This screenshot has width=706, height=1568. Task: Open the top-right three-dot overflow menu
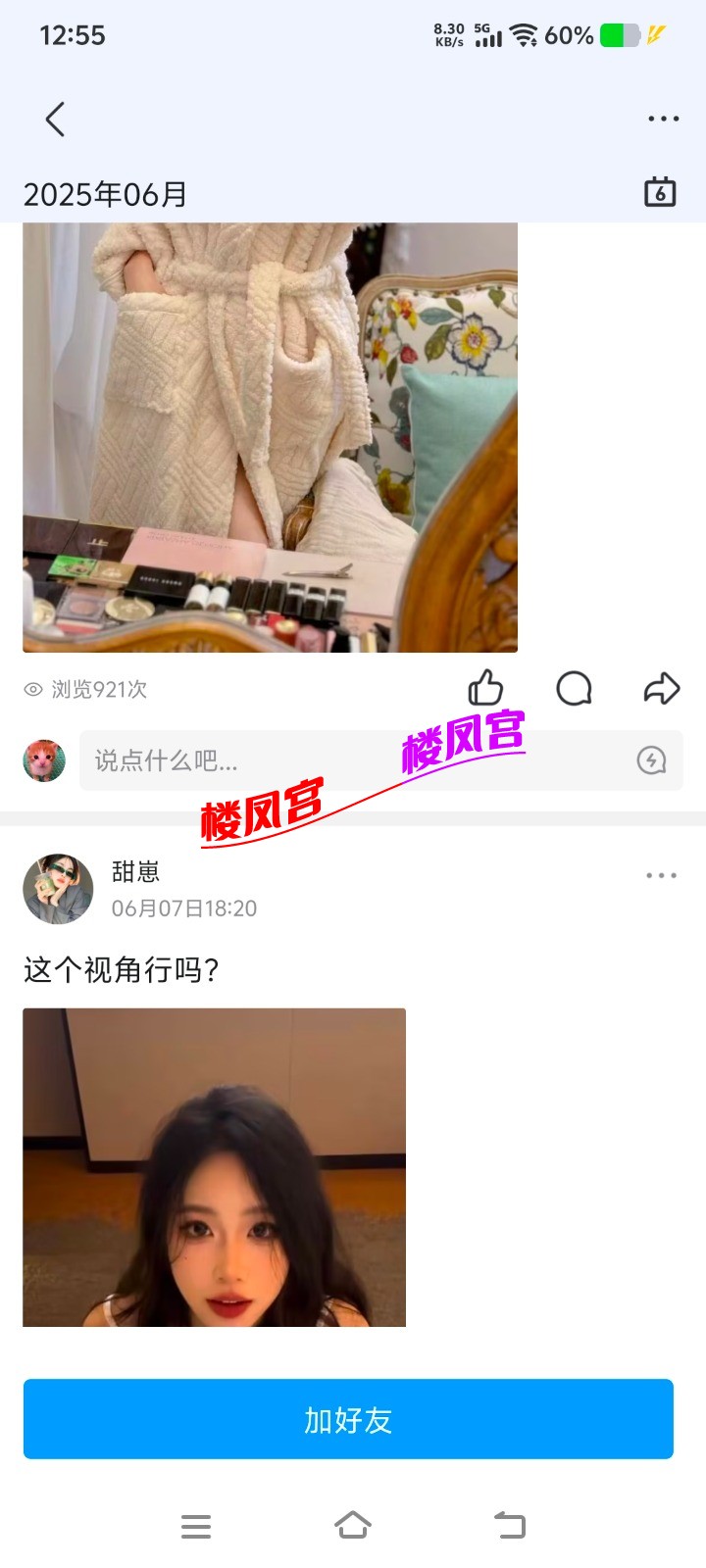[x=663, y=118]
